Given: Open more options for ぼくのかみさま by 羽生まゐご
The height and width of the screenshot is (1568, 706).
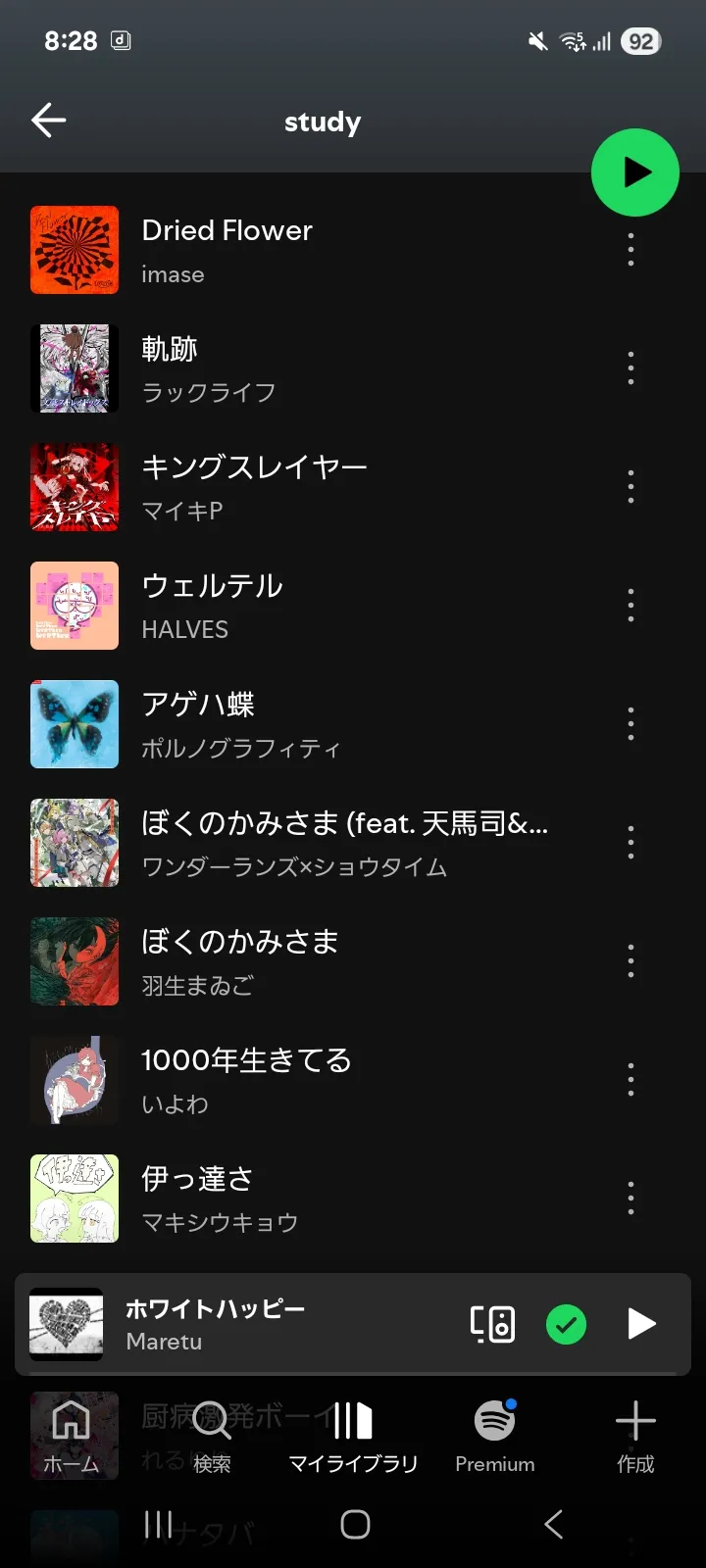Looking at the screenshot, I should 630,961.
